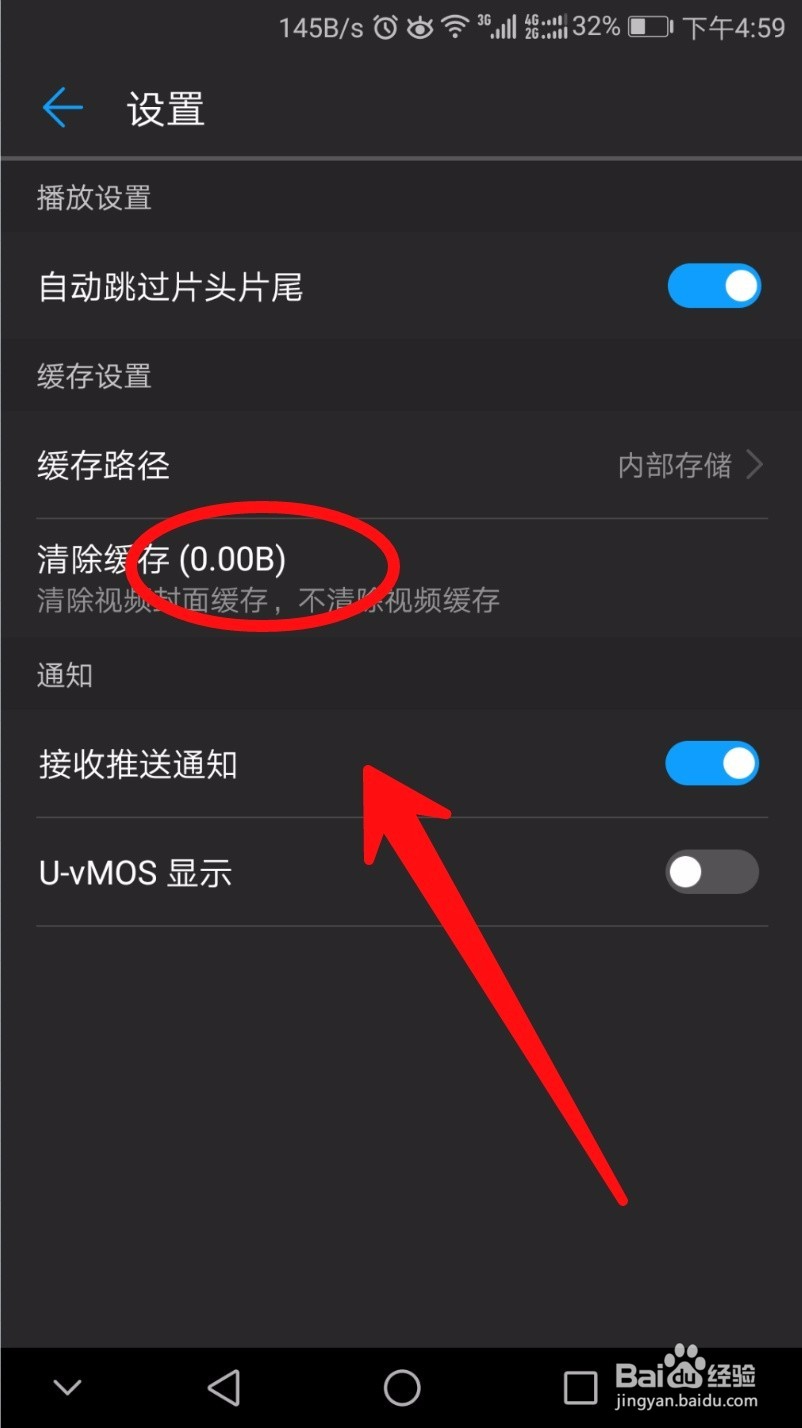This screenshot has width=802, height=1428.
Task: Tap the system home button
Action: (402, 1387)
